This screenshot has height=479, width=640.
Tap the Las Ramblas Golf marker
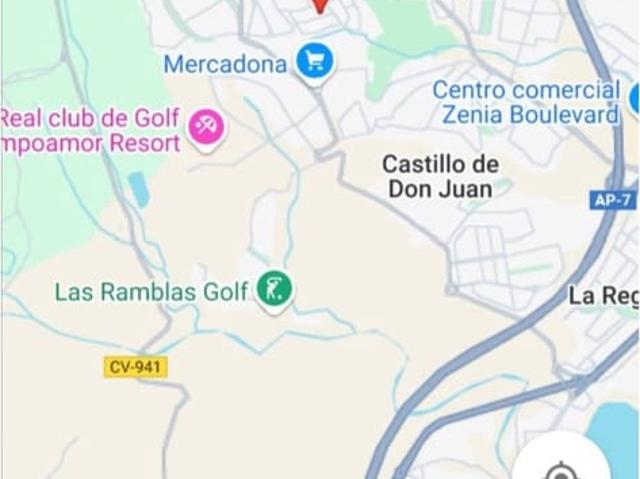click(275, 290)
